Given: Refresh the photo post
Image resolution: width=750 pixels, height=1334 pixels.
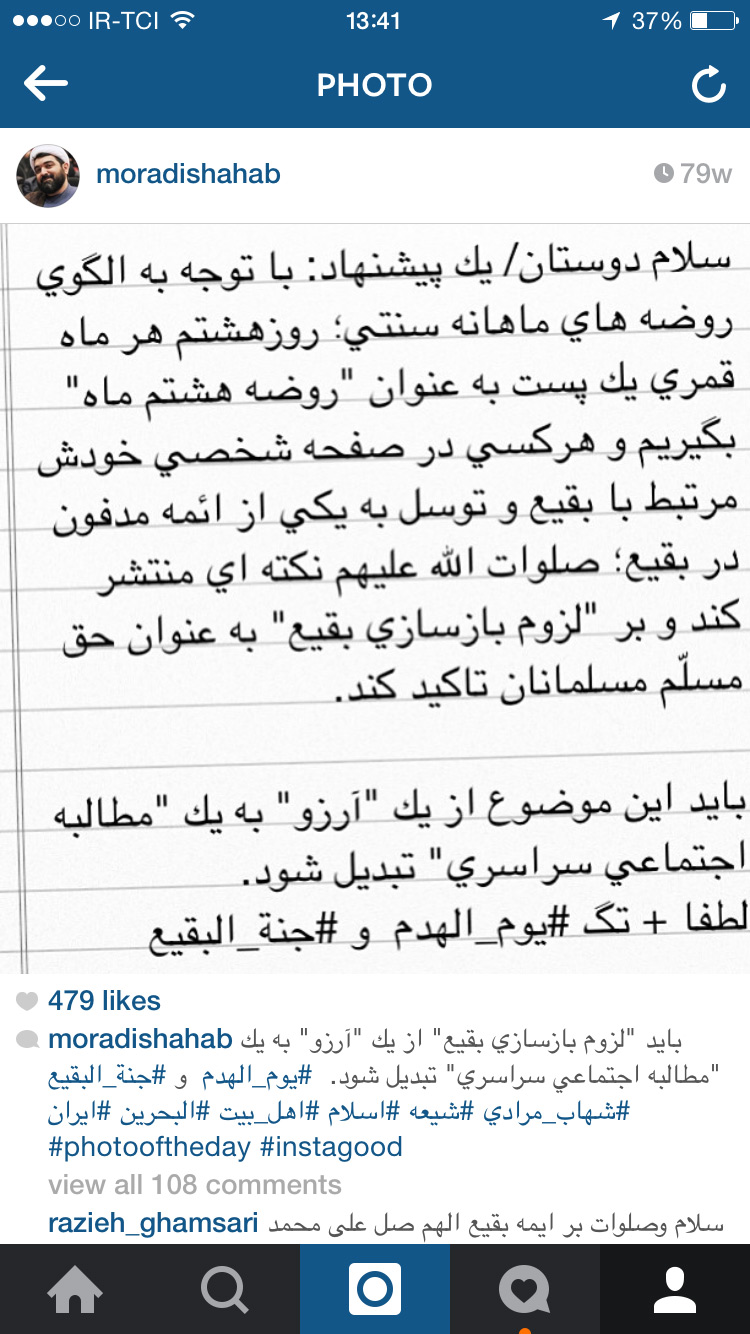Looking at the screenshot, I should pyautogui.click(x=708, y=86).
